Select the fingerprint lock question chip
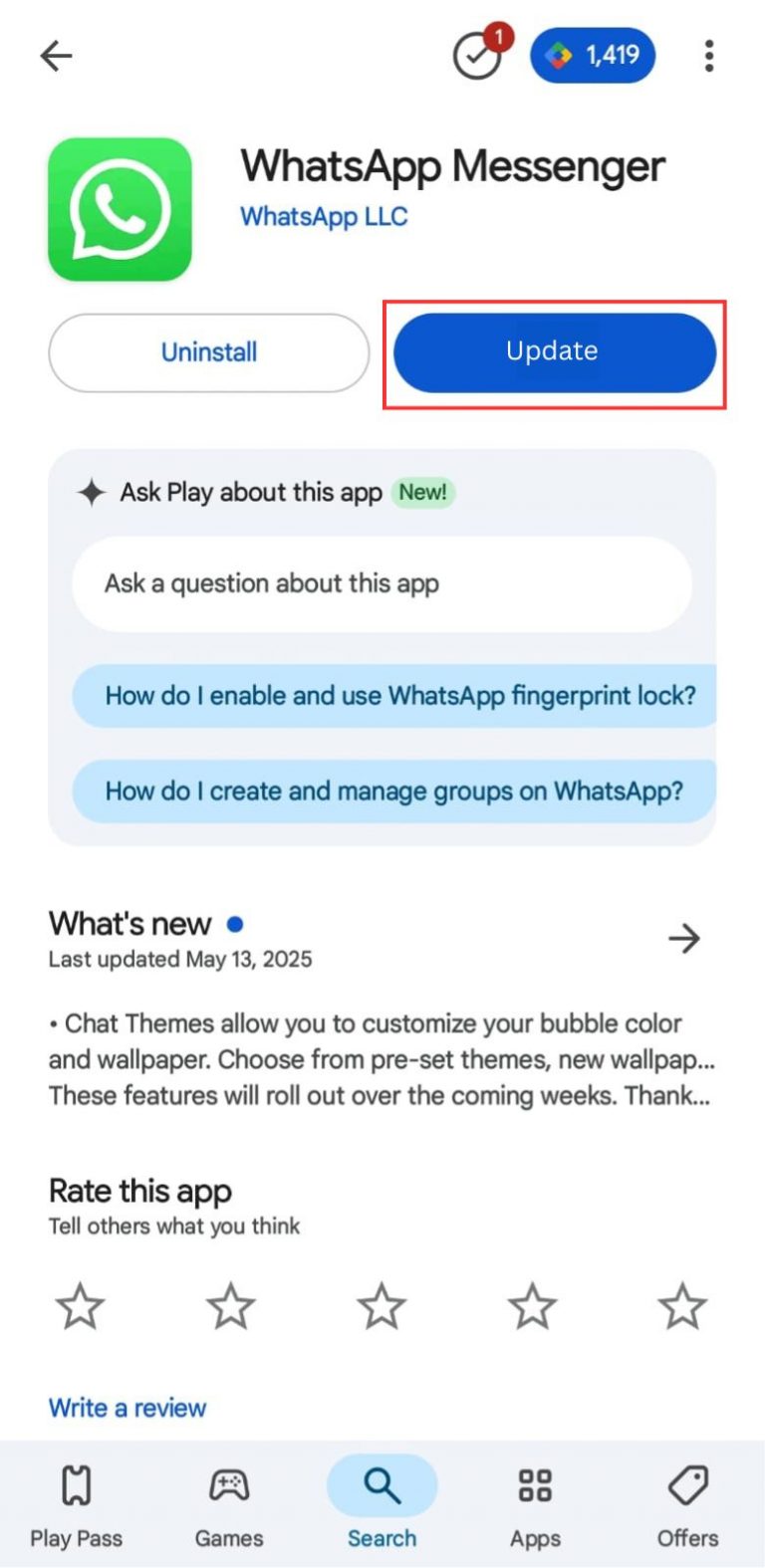 (398, 695)
